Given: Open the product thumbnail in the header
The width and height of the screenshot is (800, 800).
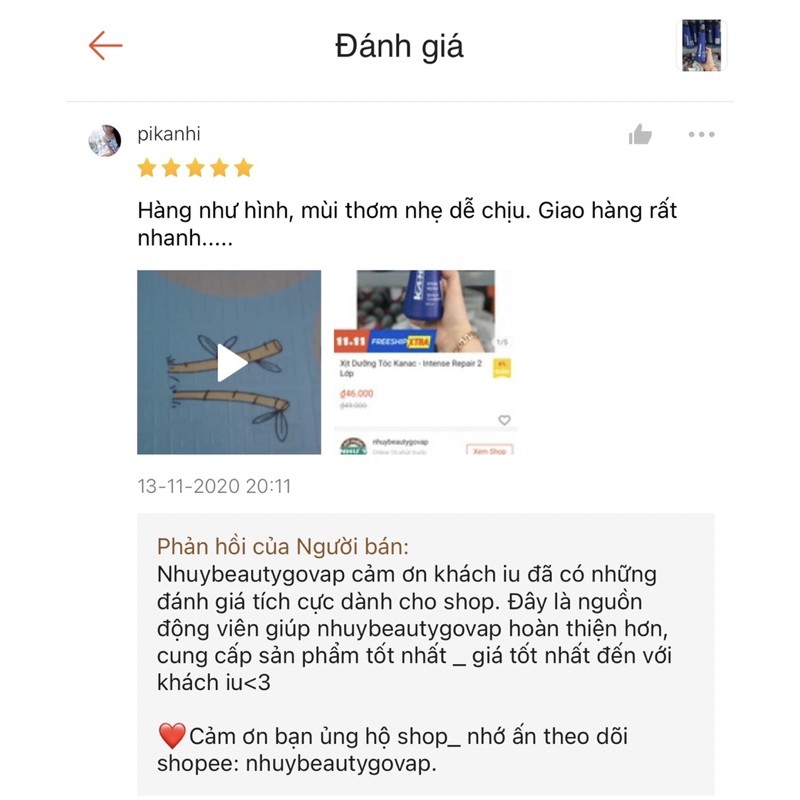Looking at the screenshot, I should 700,46.
